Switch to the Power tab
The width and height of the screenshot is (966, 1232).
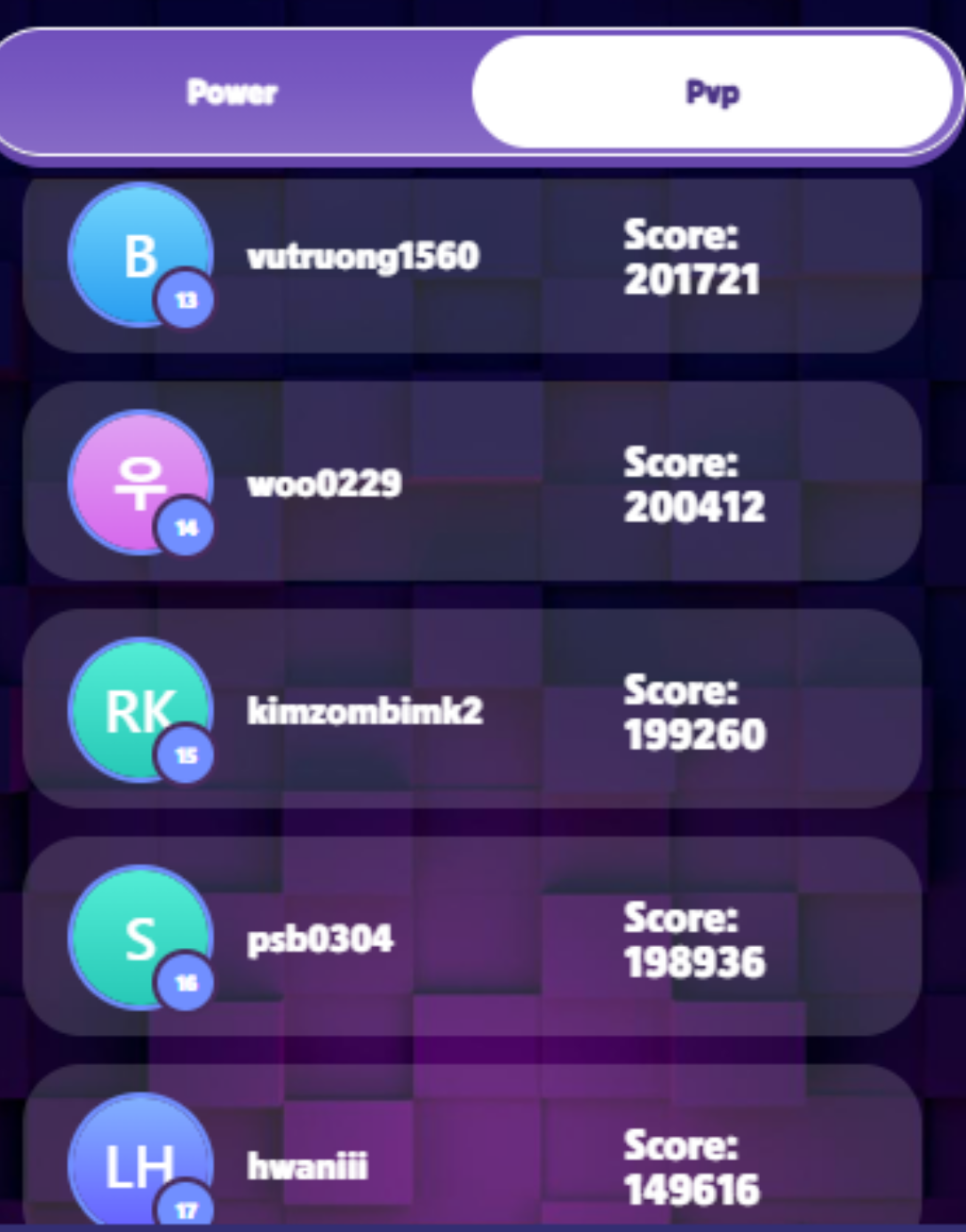(x=233, y=92)
